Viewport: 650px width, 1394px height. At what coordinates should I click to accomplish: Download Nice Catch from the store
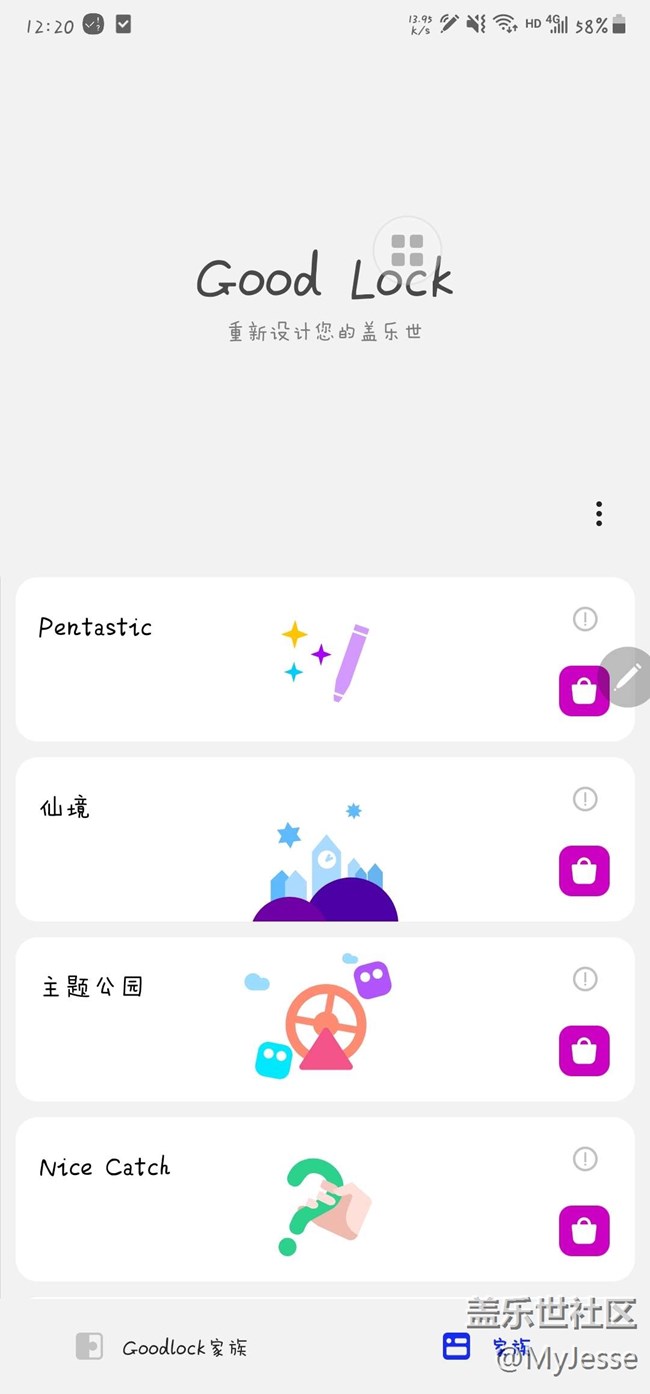[x=584, y=1231]
